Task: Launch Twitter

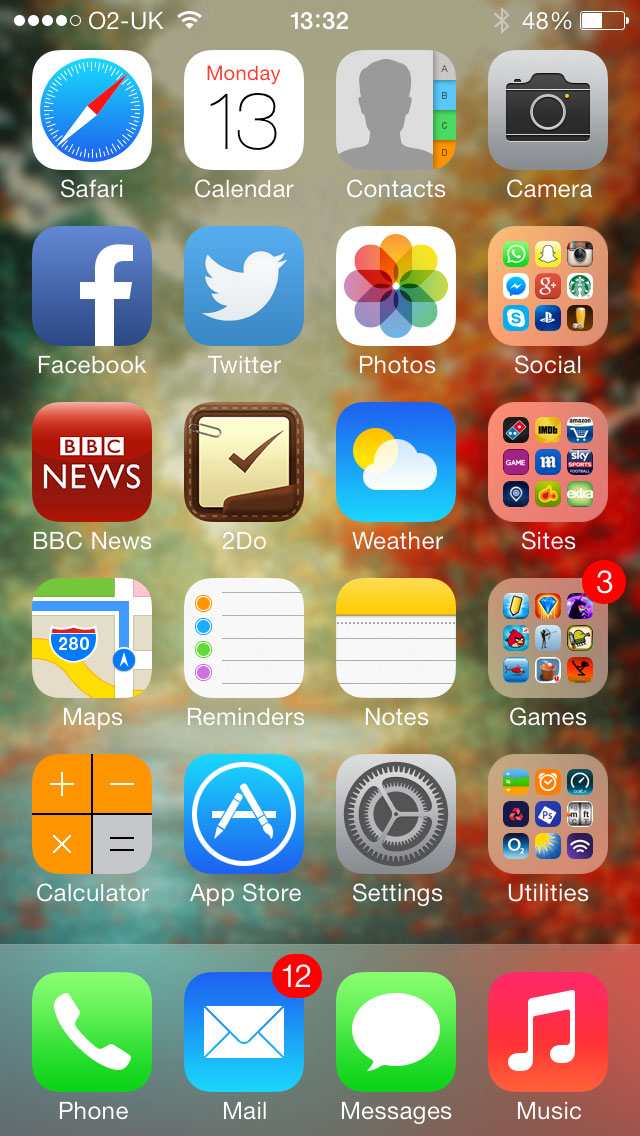Action: pyautogui.click(x=244, y=286)
